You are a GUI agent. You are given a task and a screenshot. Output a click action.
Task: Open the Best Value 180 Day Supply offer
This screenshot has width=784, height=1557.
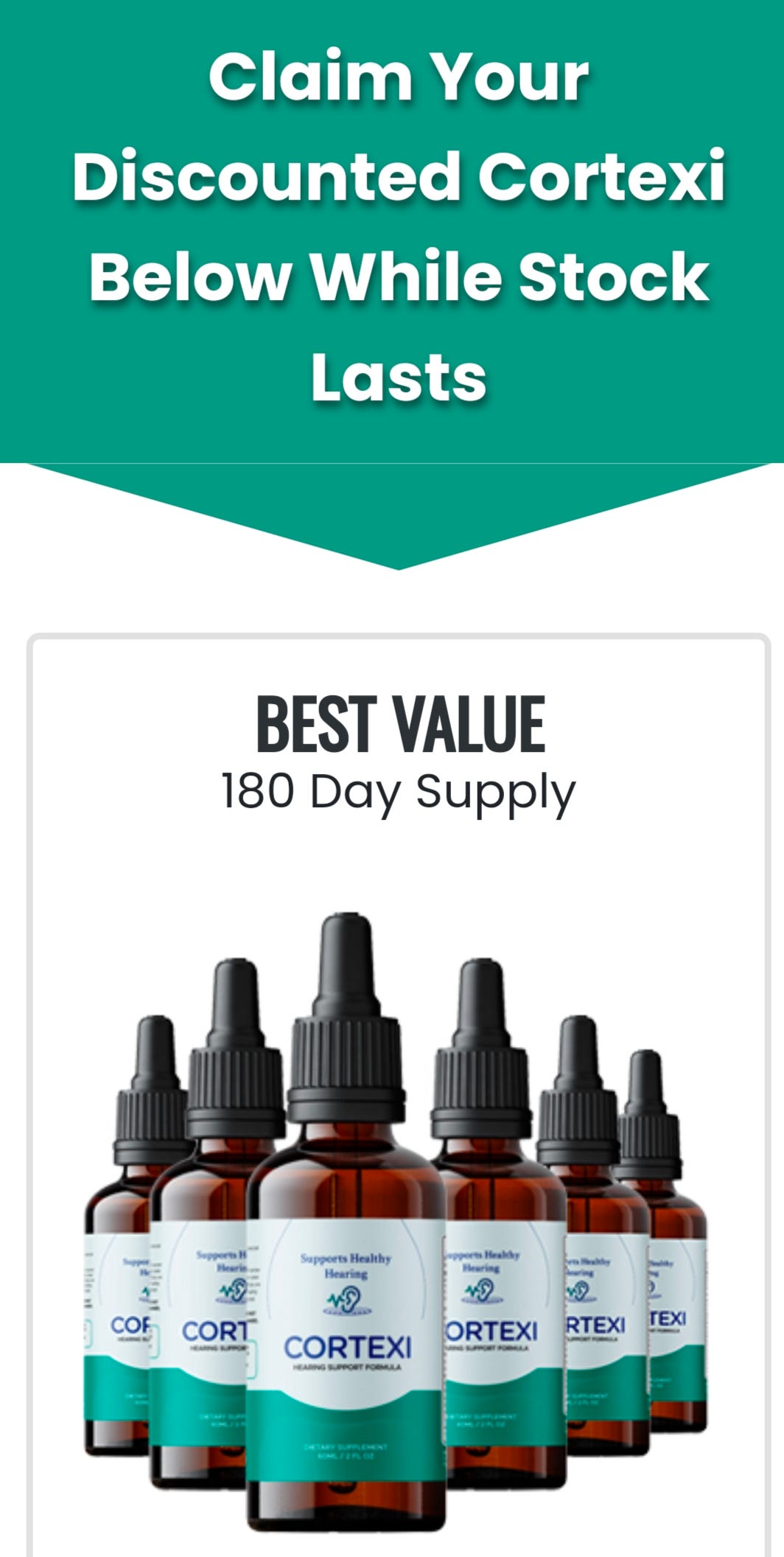click(399, 1095)
